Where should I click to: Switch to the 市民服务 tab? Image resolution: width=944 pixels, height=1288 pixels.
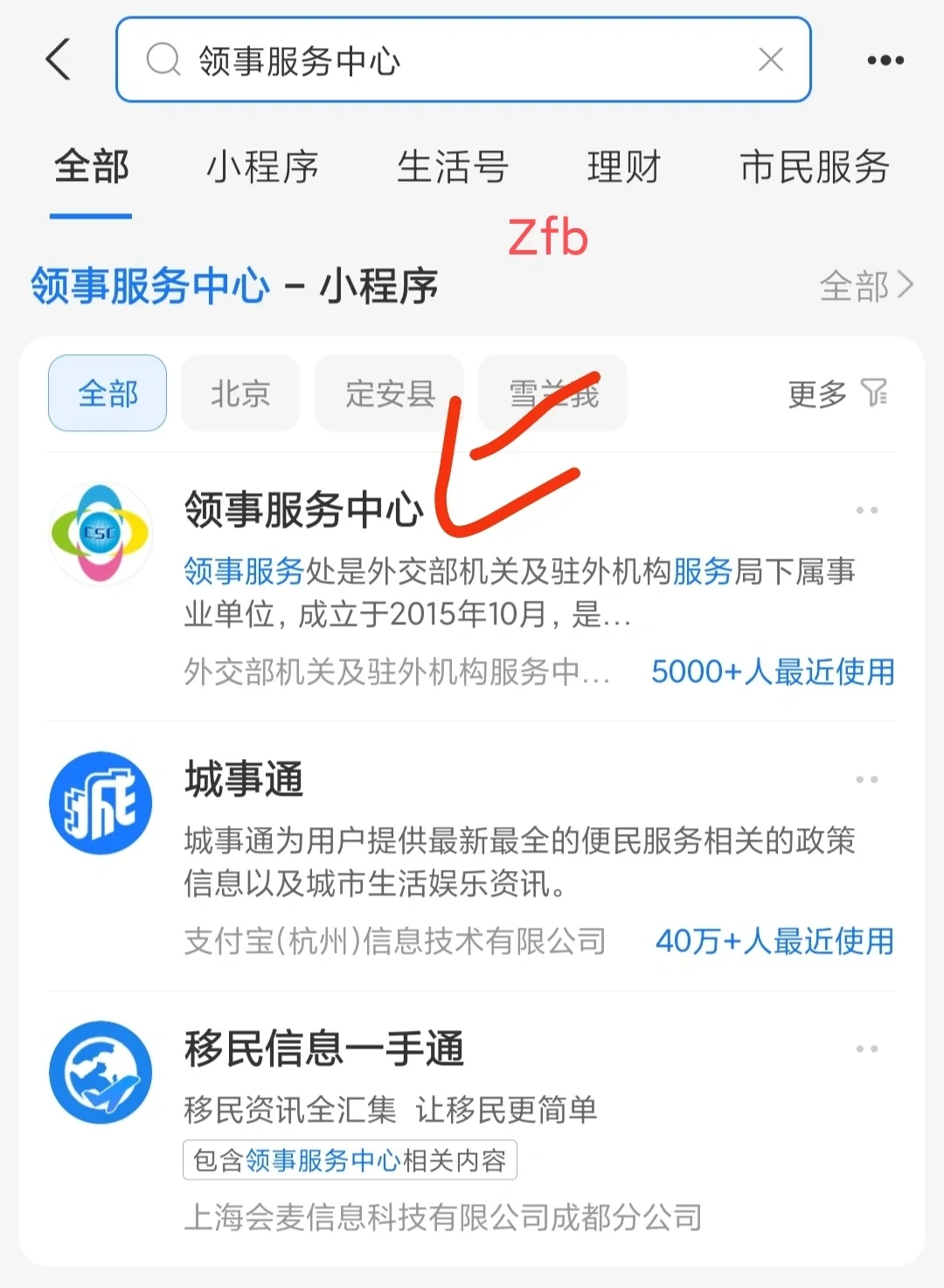click(814, 167)
